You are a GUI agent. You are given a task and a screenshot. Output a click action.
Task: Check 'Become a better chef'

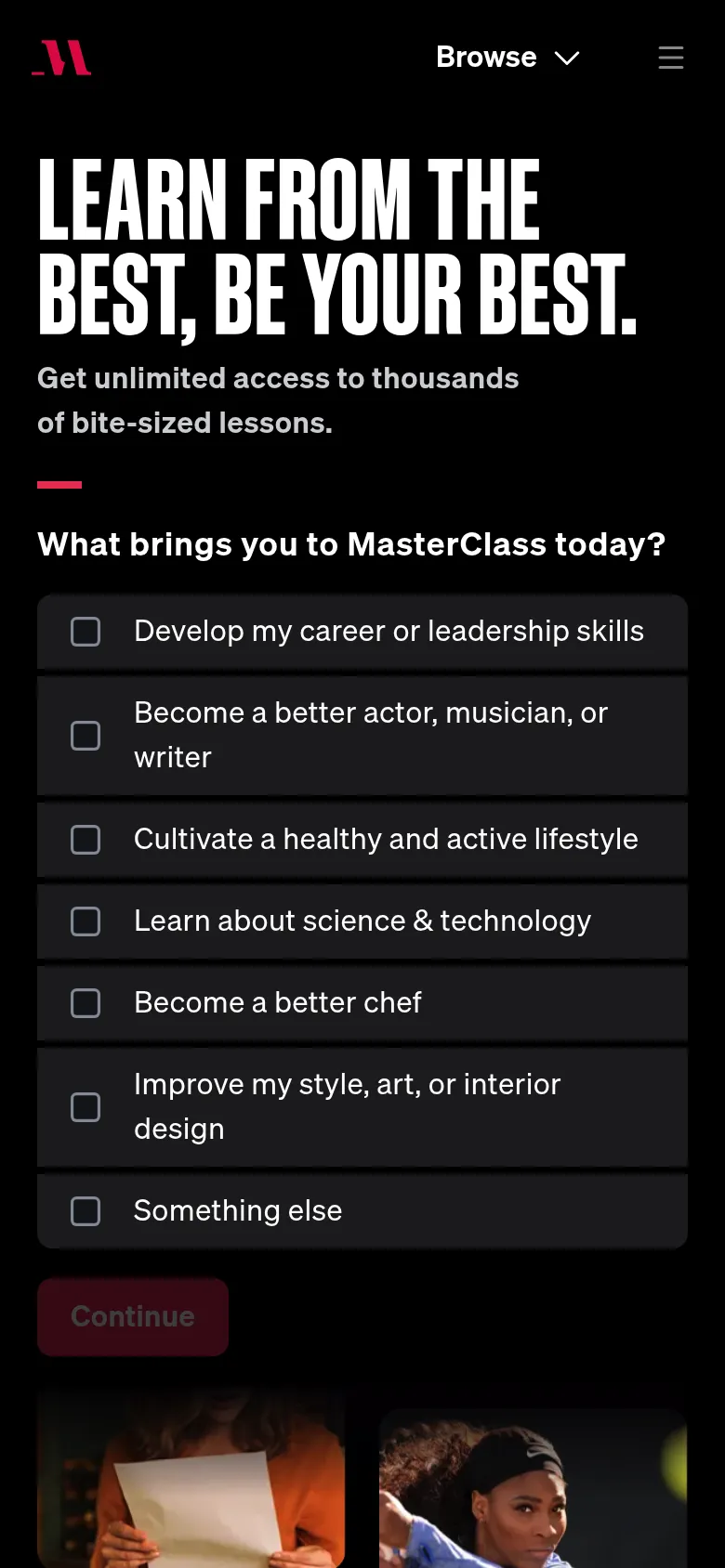pyautogui.click(x=86, y=1003)
